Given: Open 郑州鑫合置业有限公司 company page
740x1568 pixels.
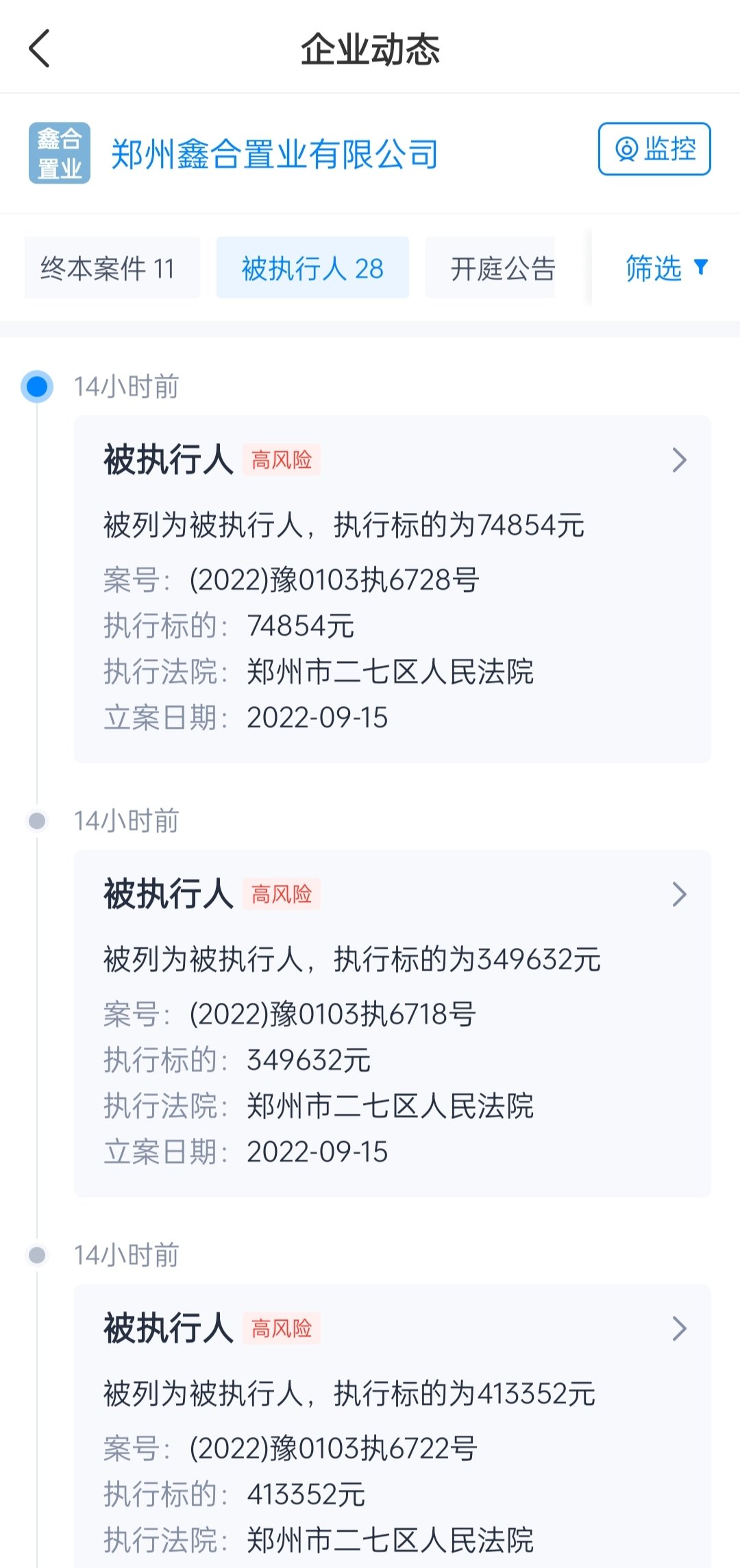Looking at the screenshot, I should [x=274, y=153].
